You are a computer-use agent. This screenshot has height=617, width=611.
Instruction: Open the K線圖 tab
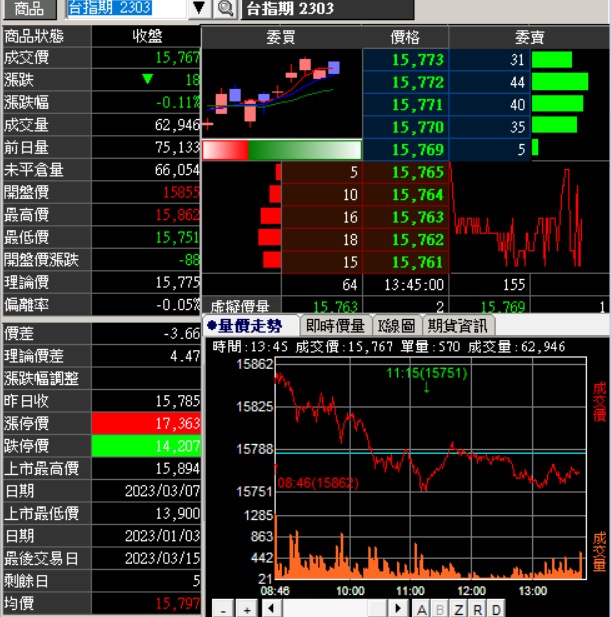point(398,325)
